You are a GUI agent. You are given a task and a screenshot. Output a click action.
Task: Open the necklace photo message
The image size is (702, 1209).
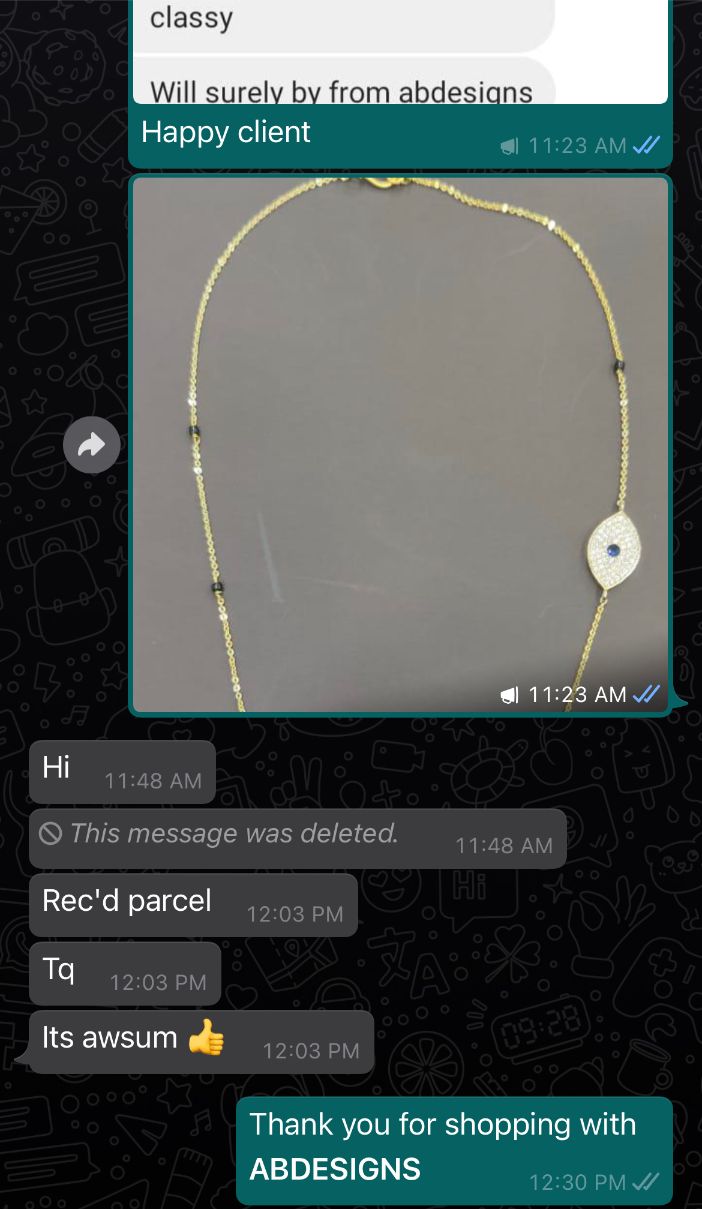(400, 445)
